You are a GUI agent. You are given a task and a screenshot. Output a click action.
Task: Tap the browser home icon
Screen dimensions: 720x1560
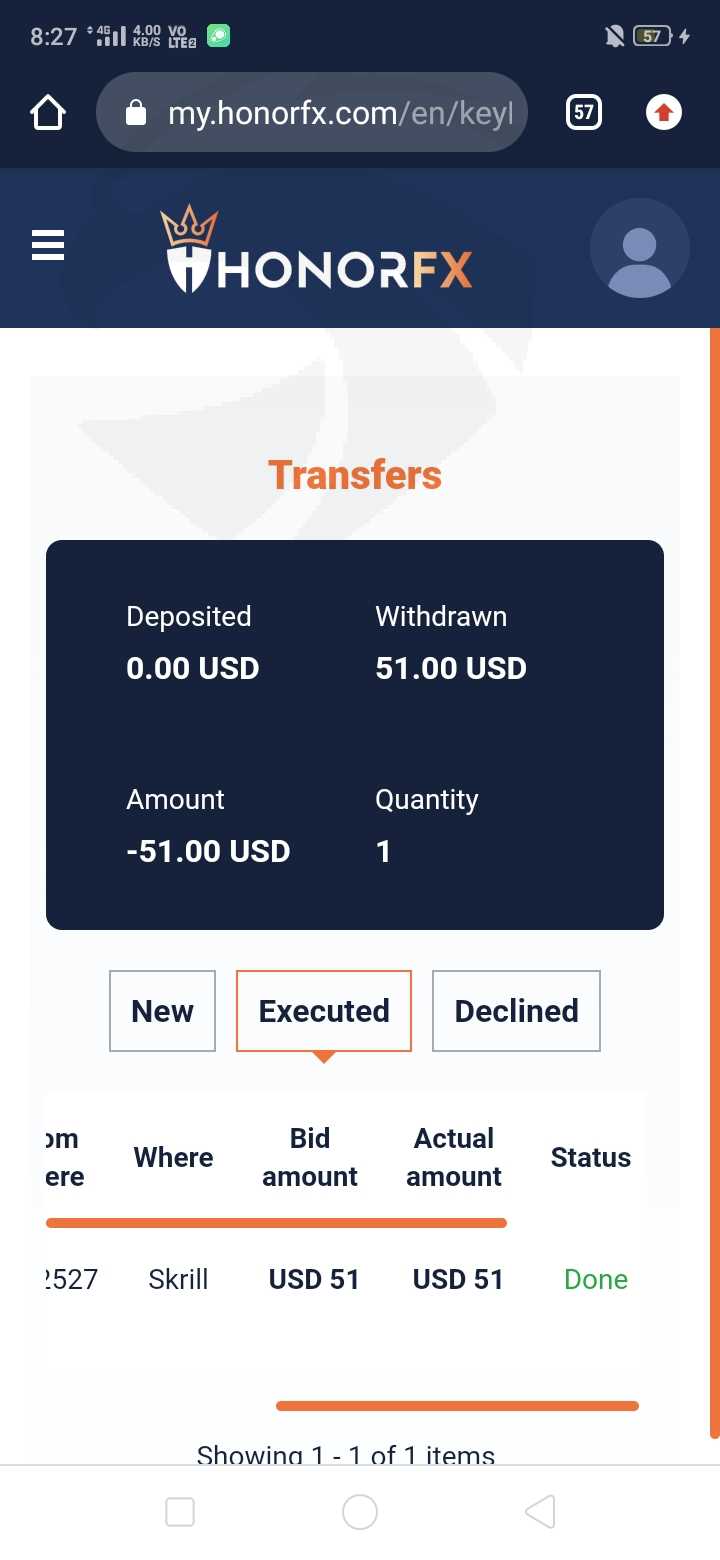click(48, 113)
